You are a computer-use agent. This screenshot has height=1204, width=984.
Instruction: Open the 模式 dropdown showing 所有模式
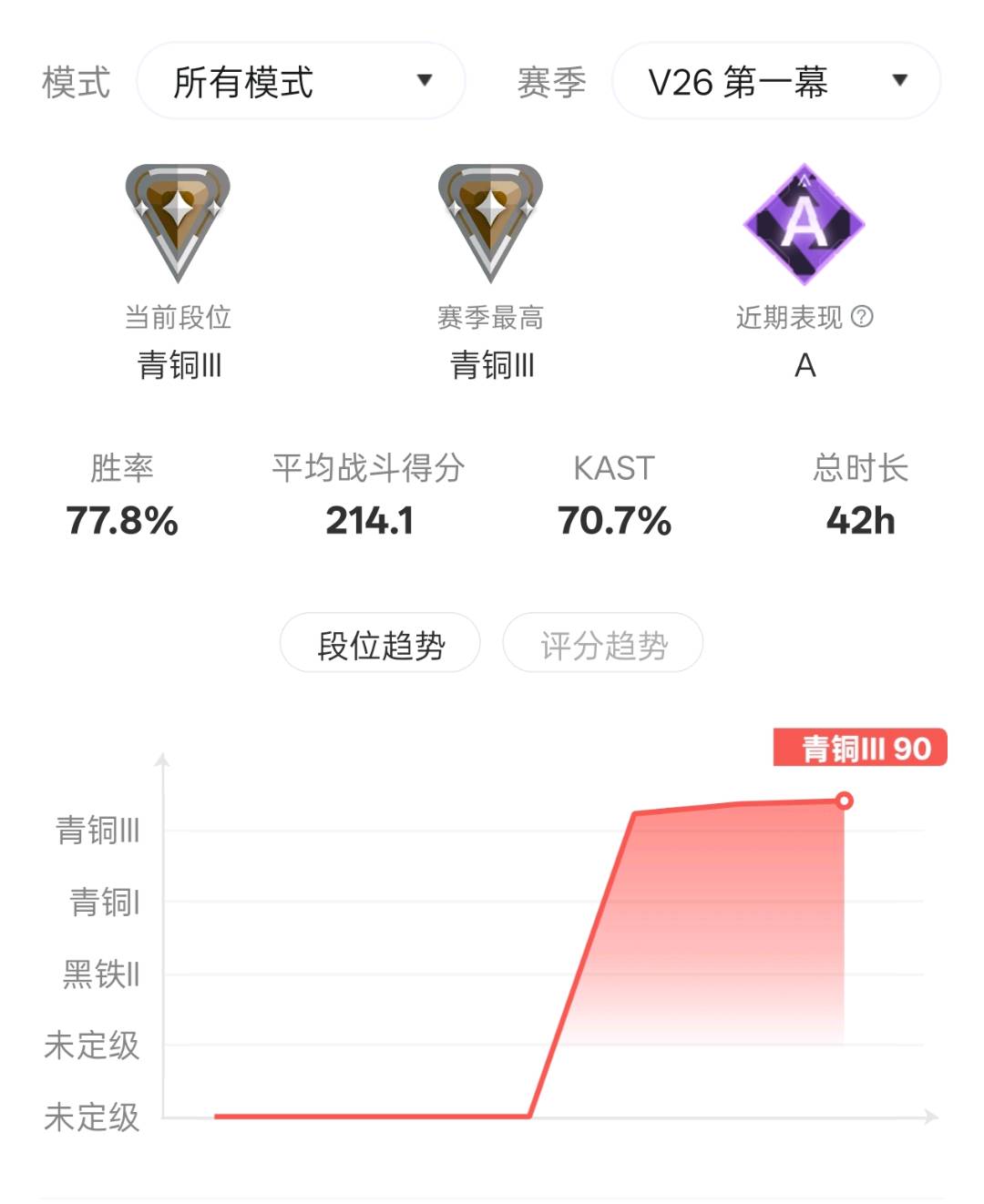(301, 81)
